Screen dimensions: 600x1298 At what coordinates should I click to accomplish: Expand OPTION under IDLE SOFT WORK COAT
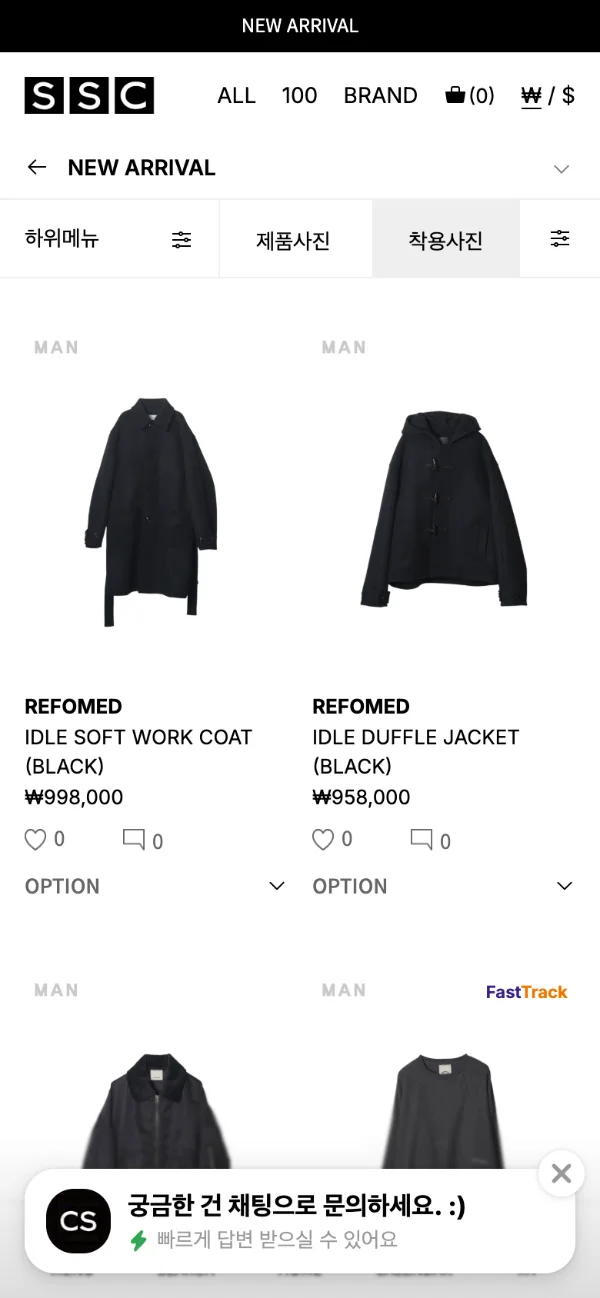click(156, 886)
